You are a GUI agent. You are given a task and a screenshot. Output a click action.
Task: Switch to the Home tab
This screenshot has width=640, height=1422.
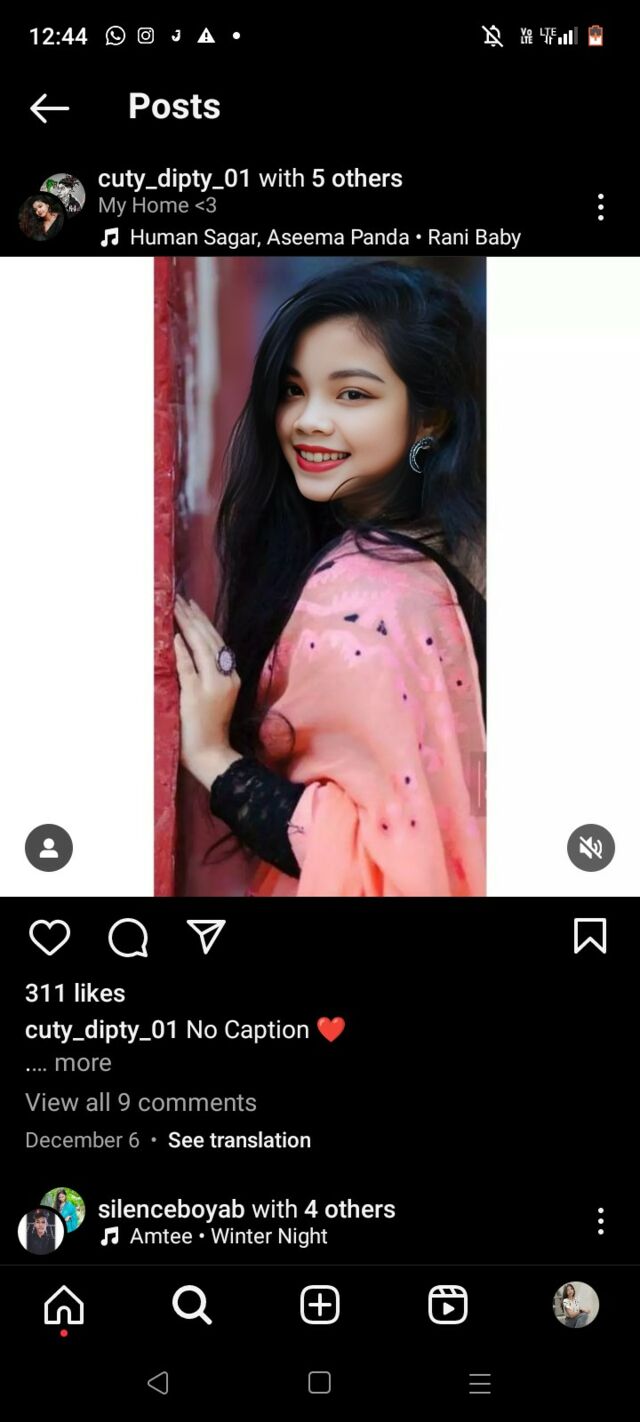tap(64, 1305)
